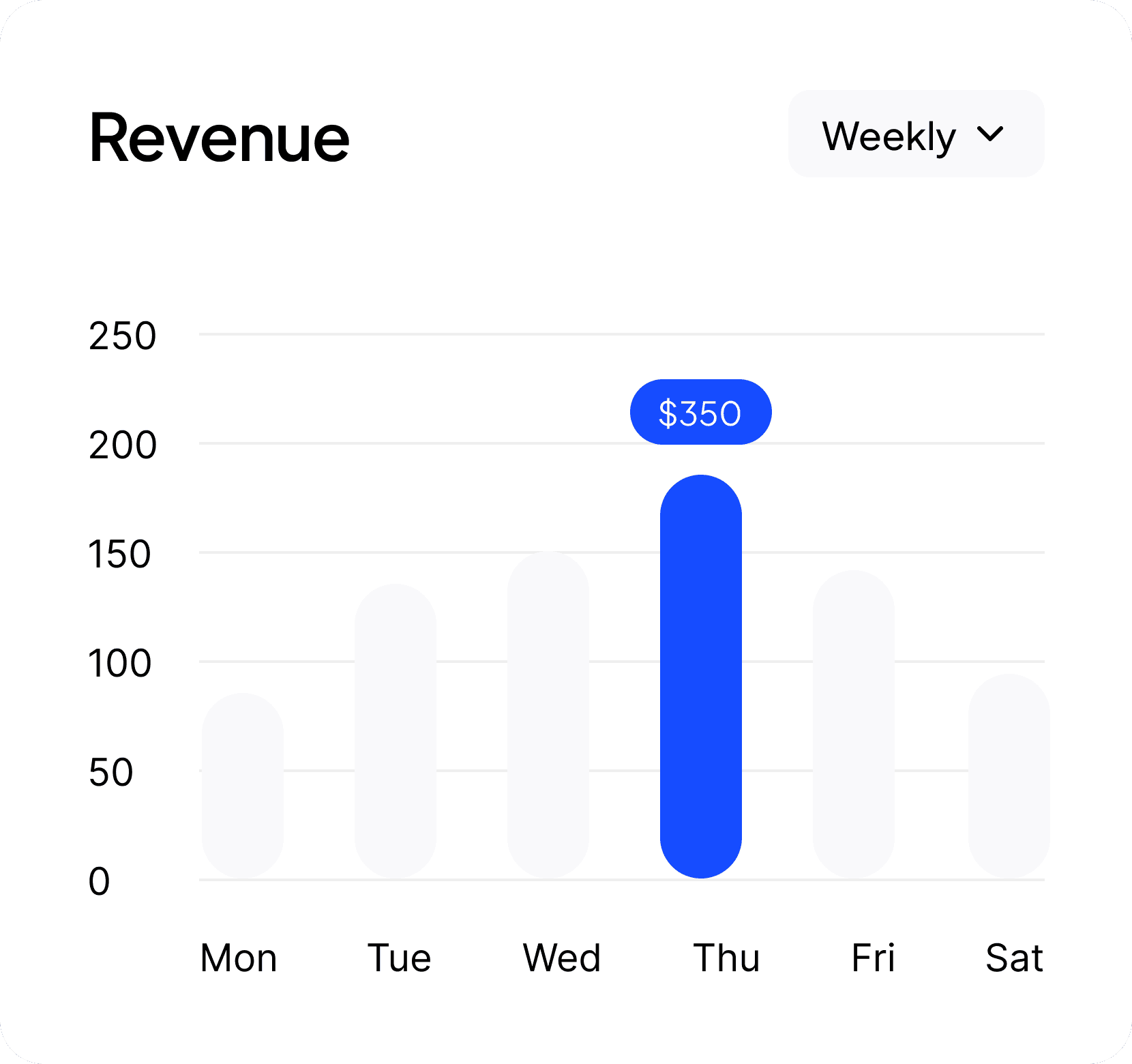The height and width of the screenshot is (1064, 1132).
Task: Tap the Wednesday revenue bar
Action: point(548,715)
